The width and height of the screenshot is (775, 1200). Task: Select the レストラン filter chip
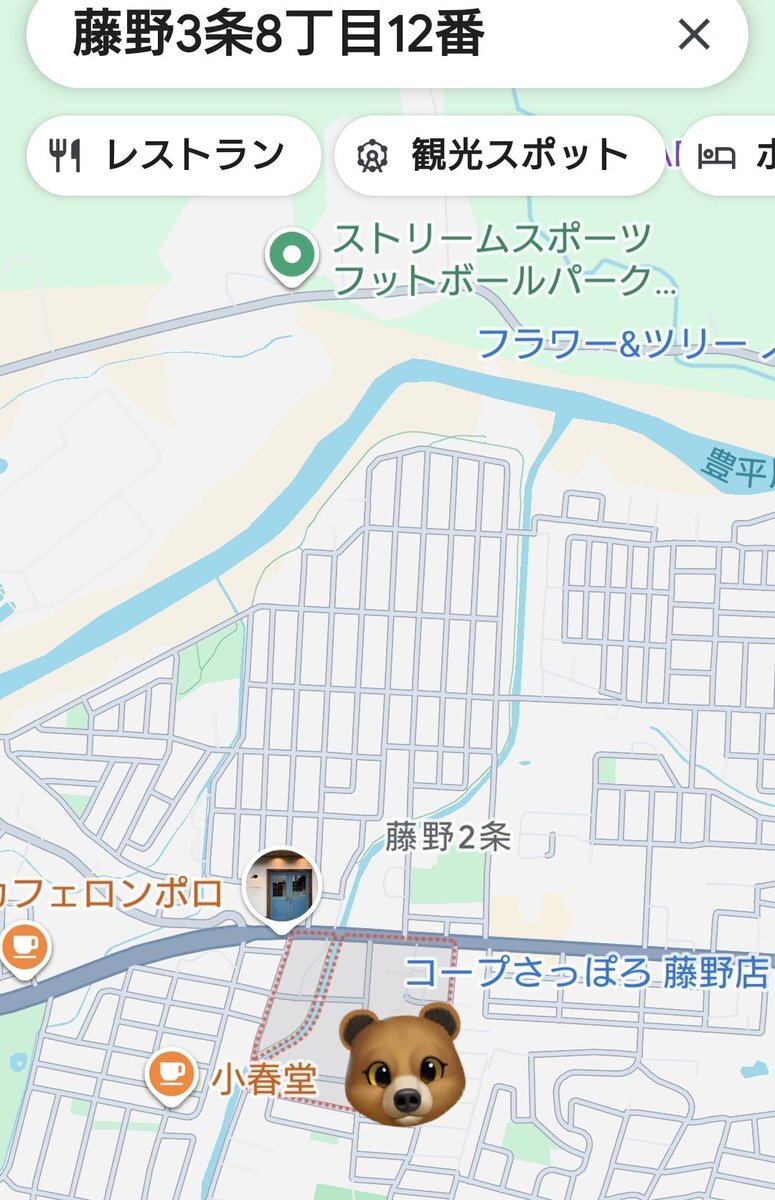tap(173, 155)
